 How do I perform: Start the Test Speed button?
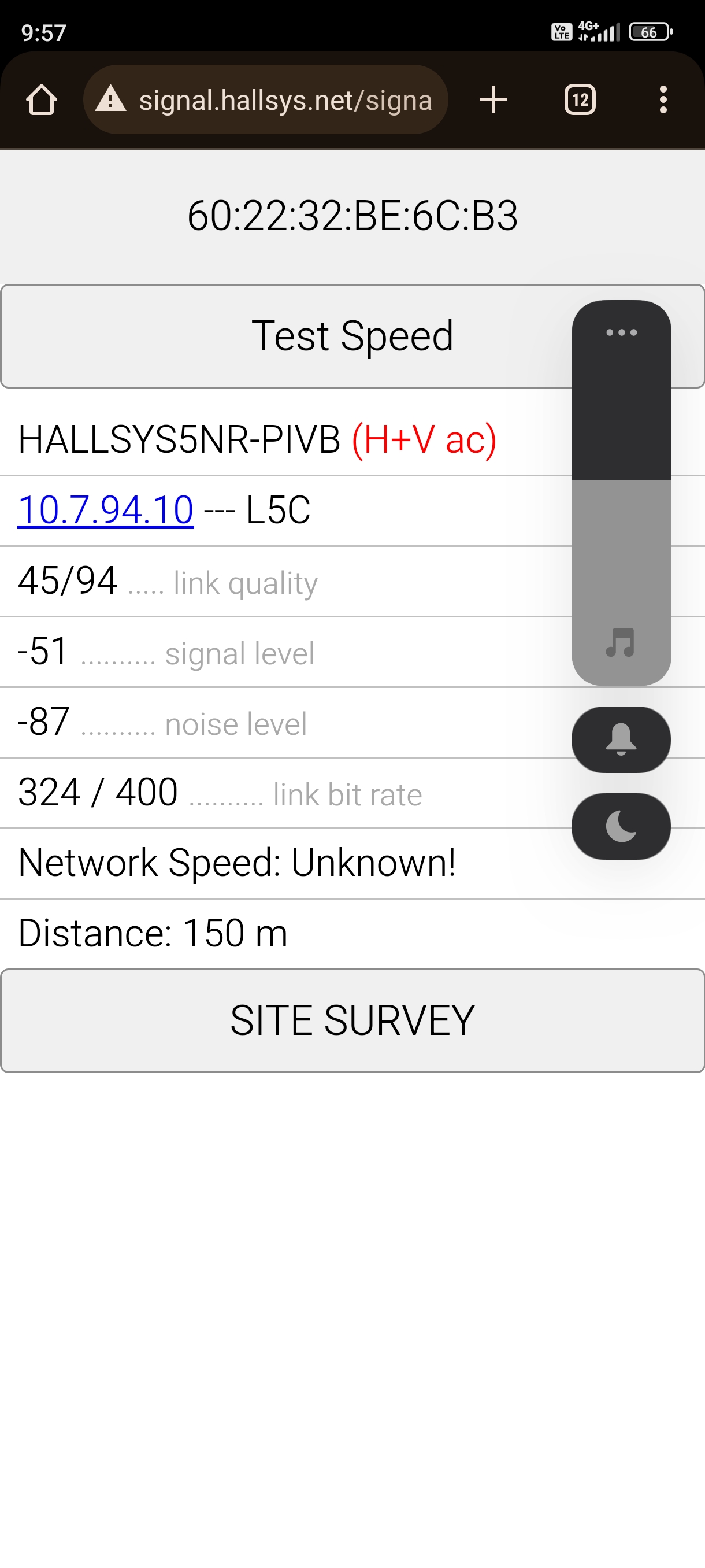[x=286, y=336]
